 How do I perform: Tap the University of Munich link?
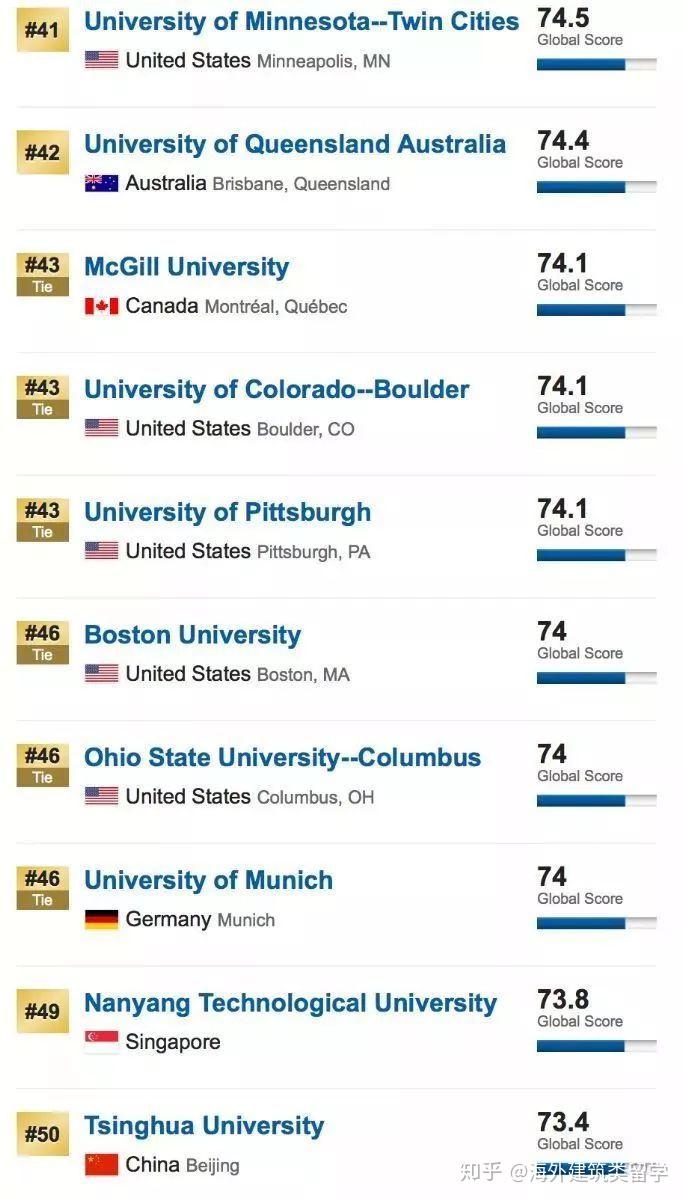208,881
